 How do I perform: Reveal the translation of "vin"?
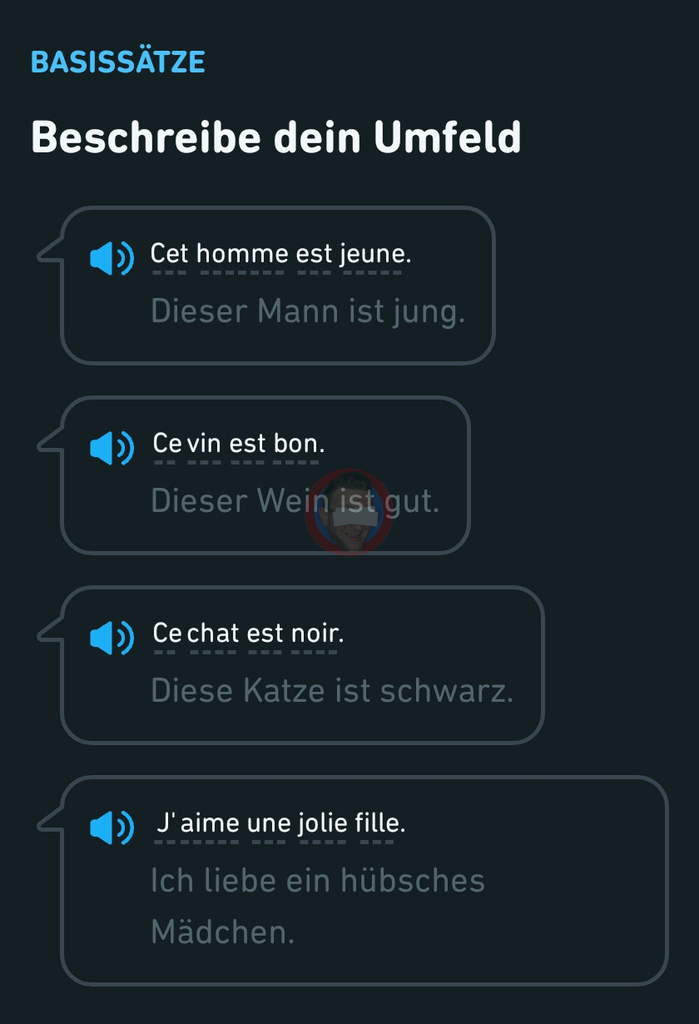pos(203,443)
